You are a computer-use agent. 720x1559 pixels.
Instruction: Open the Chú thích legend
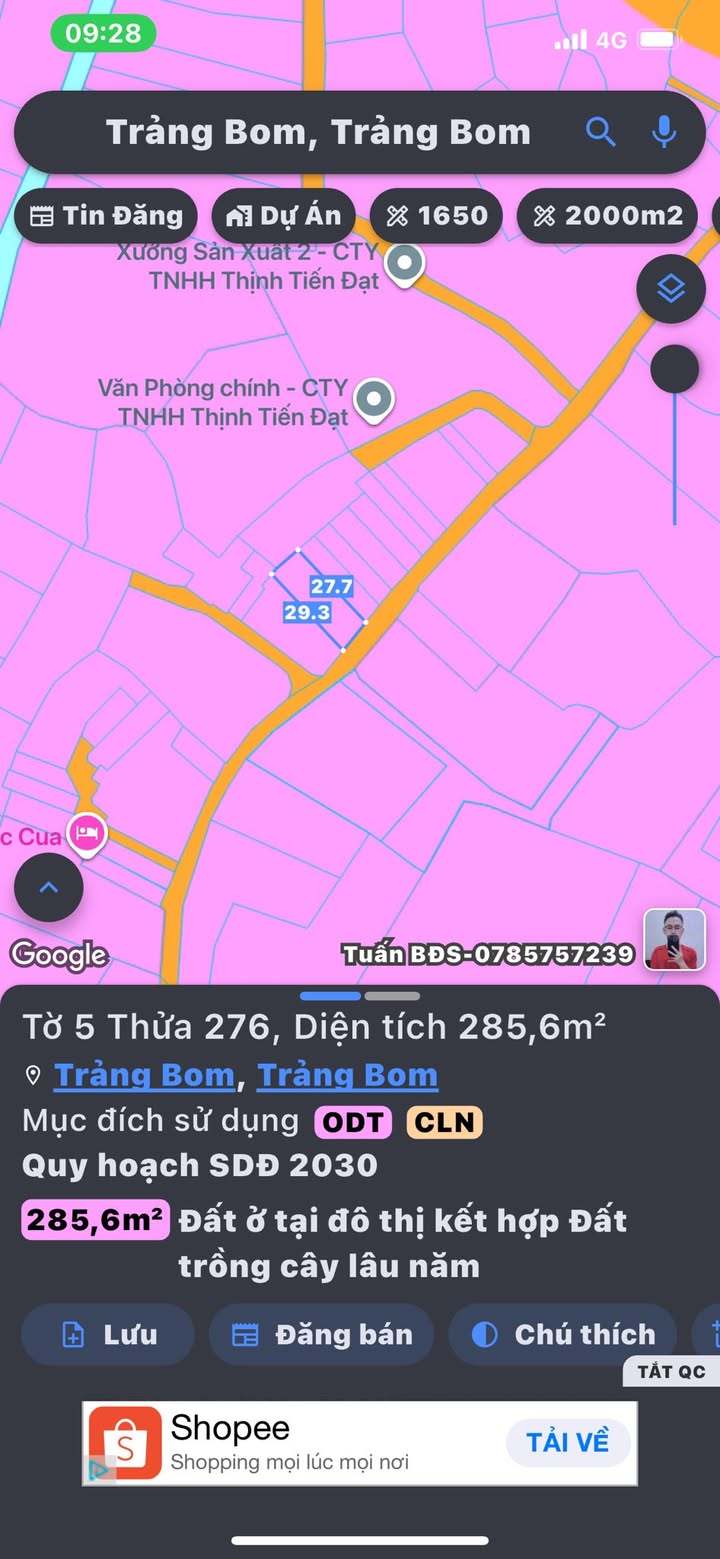point(564,1335)
